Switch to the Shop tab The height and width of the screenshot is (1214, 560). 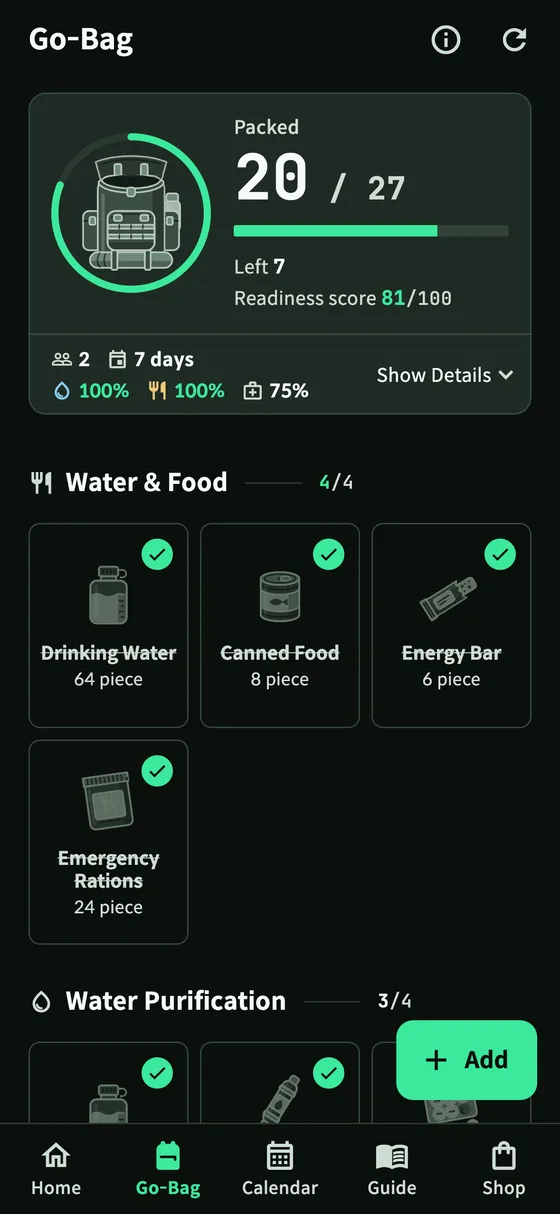coord(503,1170)
